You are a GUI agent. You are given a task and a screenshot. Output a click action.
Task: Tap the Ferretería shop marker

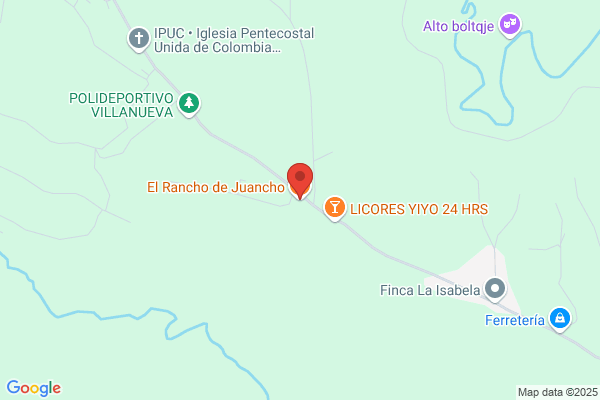(560, 319)
